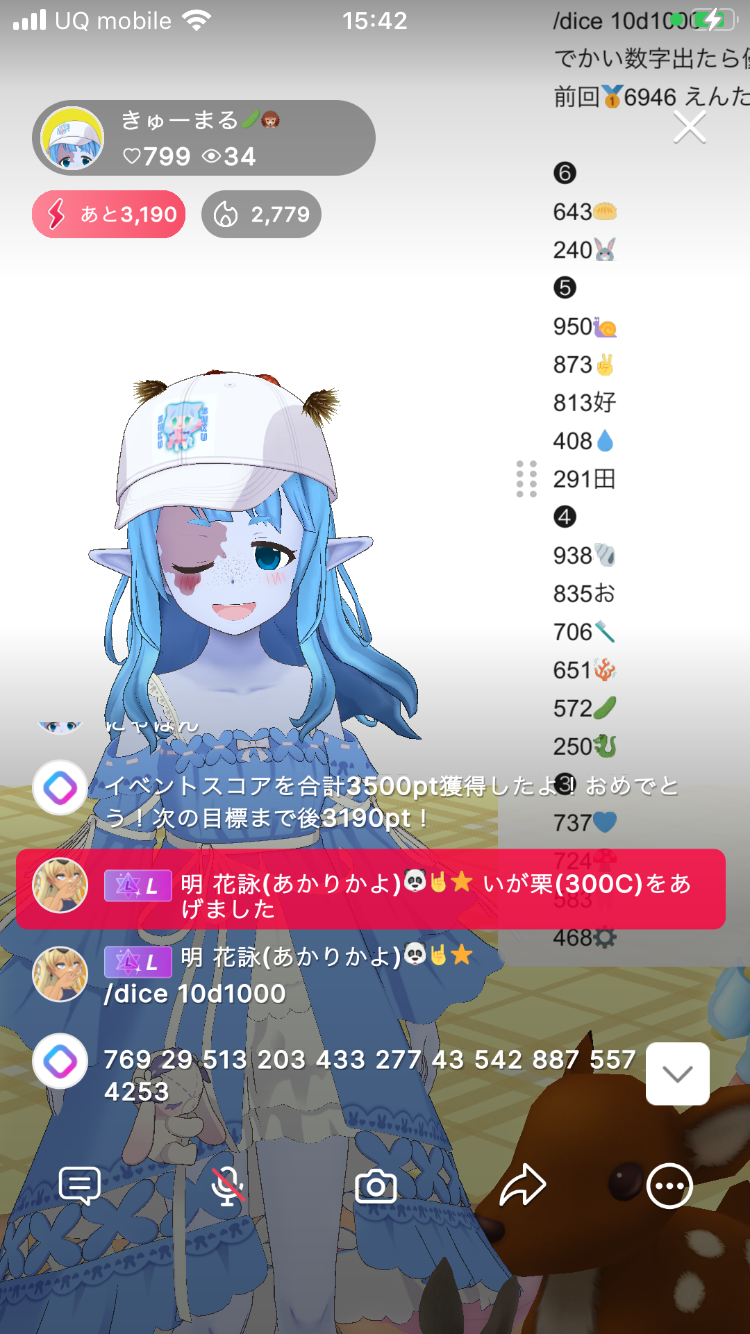Close the live stream
This screenshot has height=1334, width=750.
(x=689, y=127)
